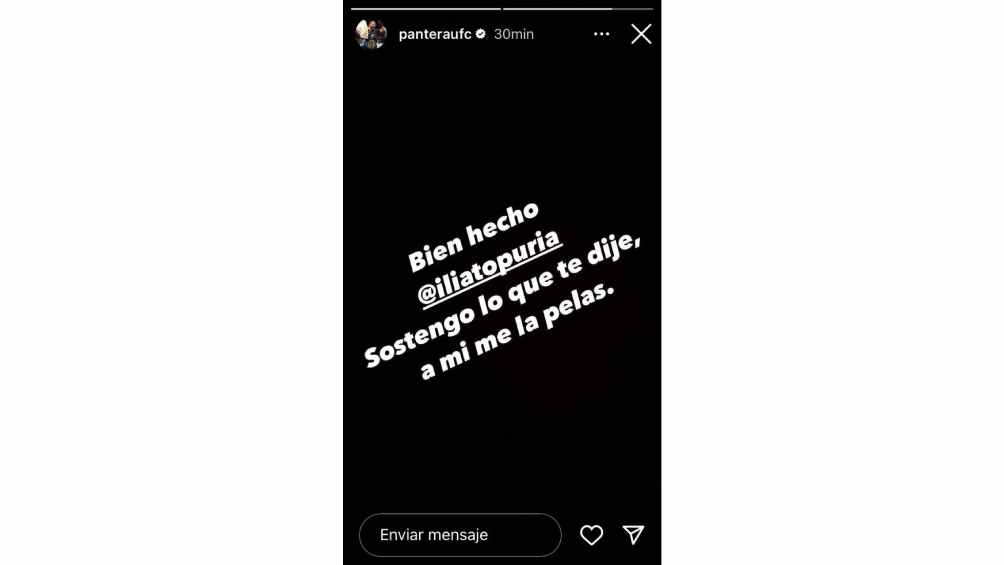Screen dimensions: 1004x565
Task: Open the three-dot story options menu
Action: (x=601, y=34)
